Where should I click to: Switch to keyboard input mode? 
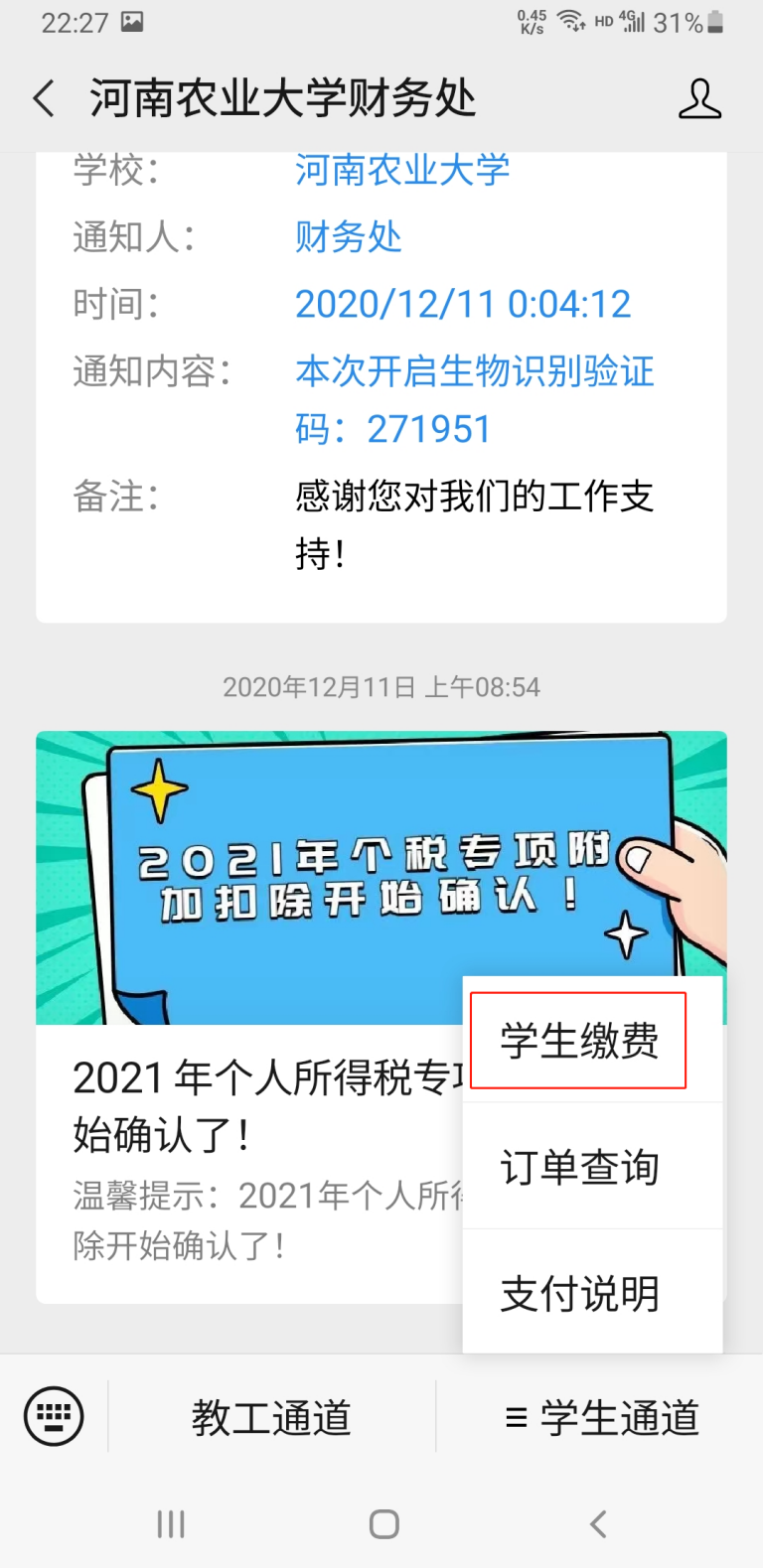pos(54,1416)
